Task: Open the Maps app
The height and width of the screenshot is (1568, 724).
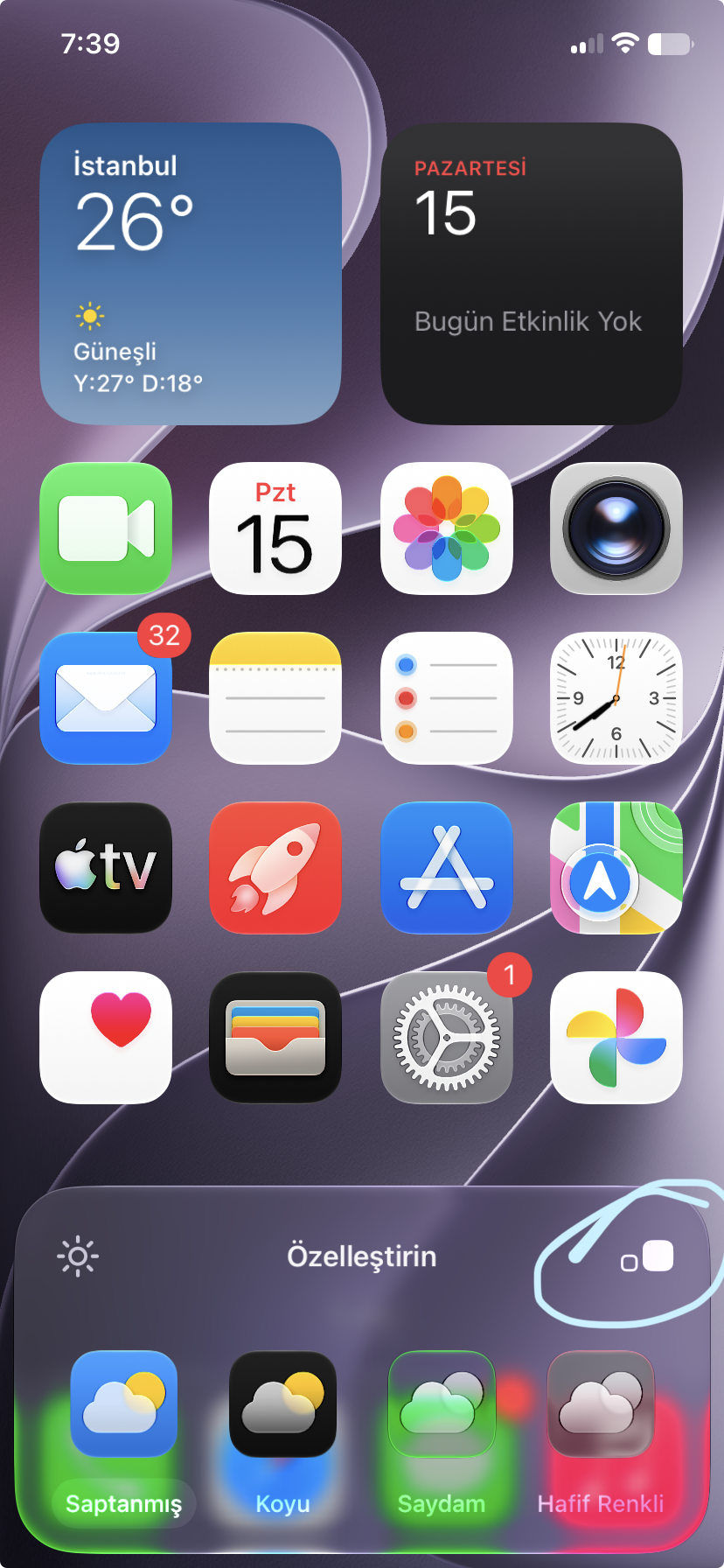Action: tap(616, 868)
